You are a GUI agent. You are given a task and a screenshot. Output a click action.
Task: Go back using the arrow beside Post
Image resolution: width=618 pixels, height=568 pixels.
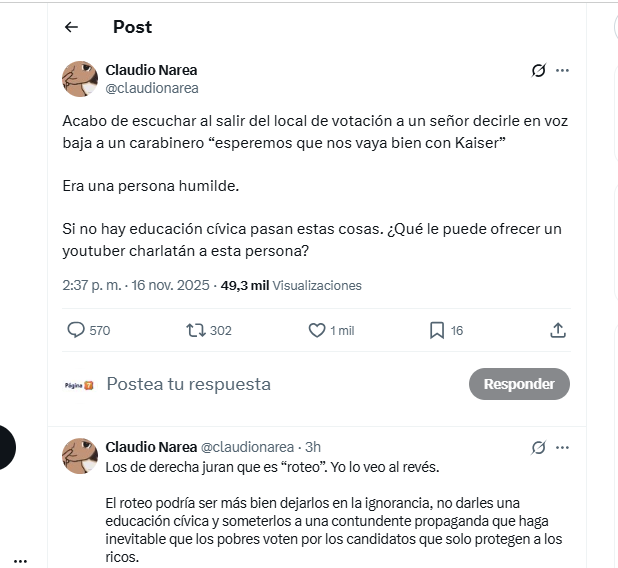tap(71, 27)
